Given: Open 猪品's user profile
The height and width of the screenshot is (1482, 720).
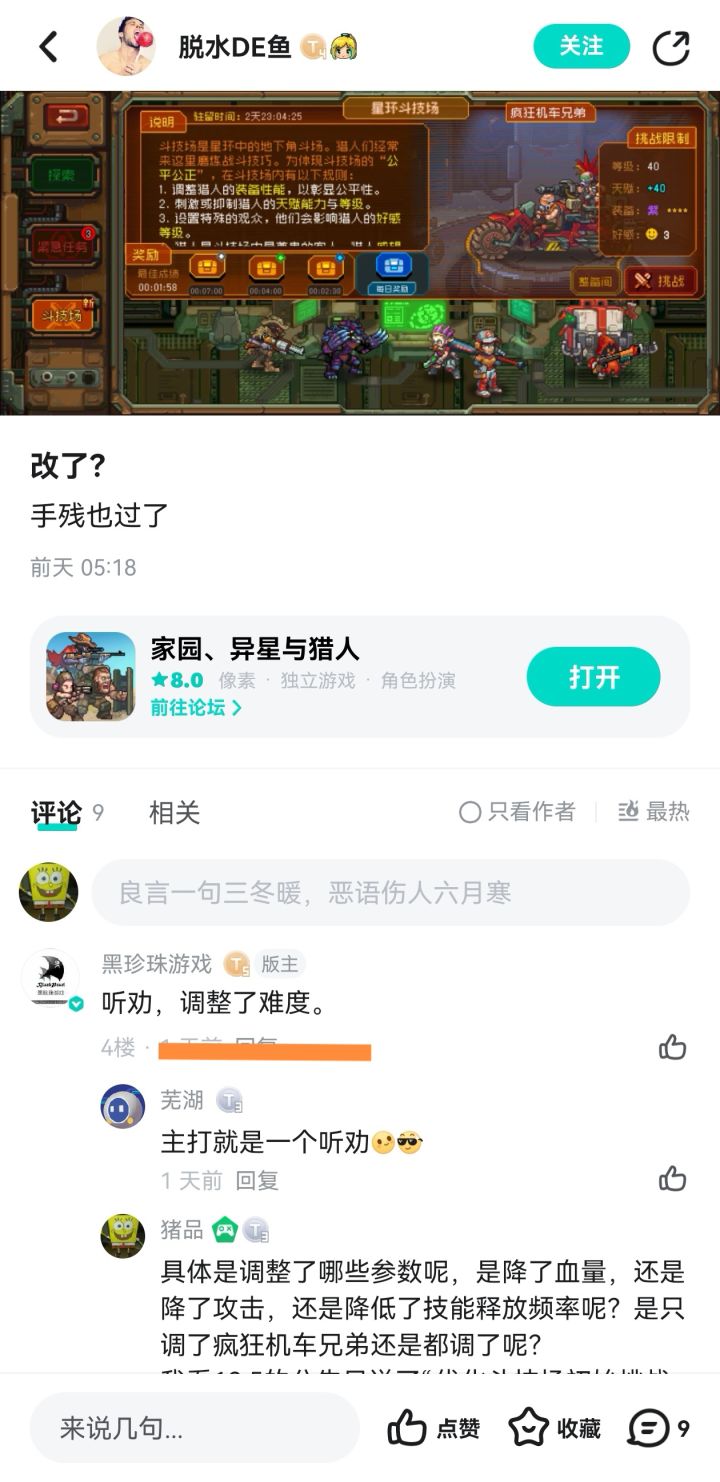Looking at the screenshot, I should coord(123,1236).
